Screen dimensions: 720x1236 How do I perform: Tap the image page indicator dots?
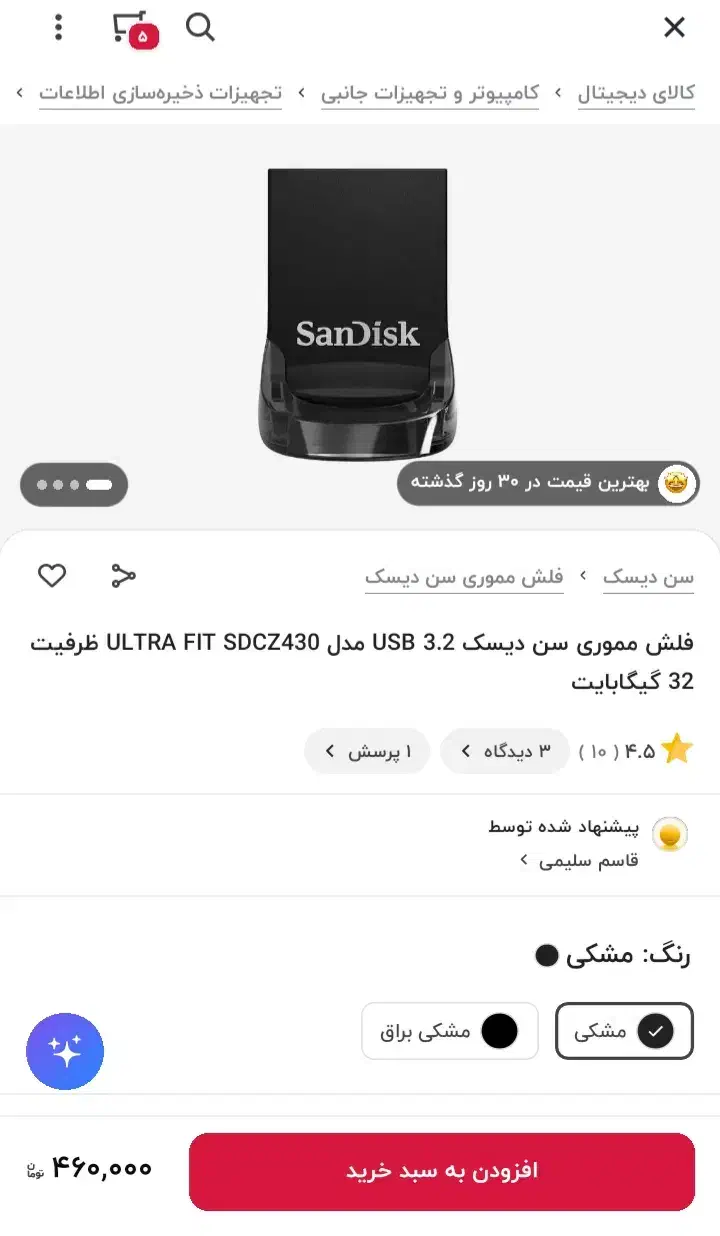(74, 485)
